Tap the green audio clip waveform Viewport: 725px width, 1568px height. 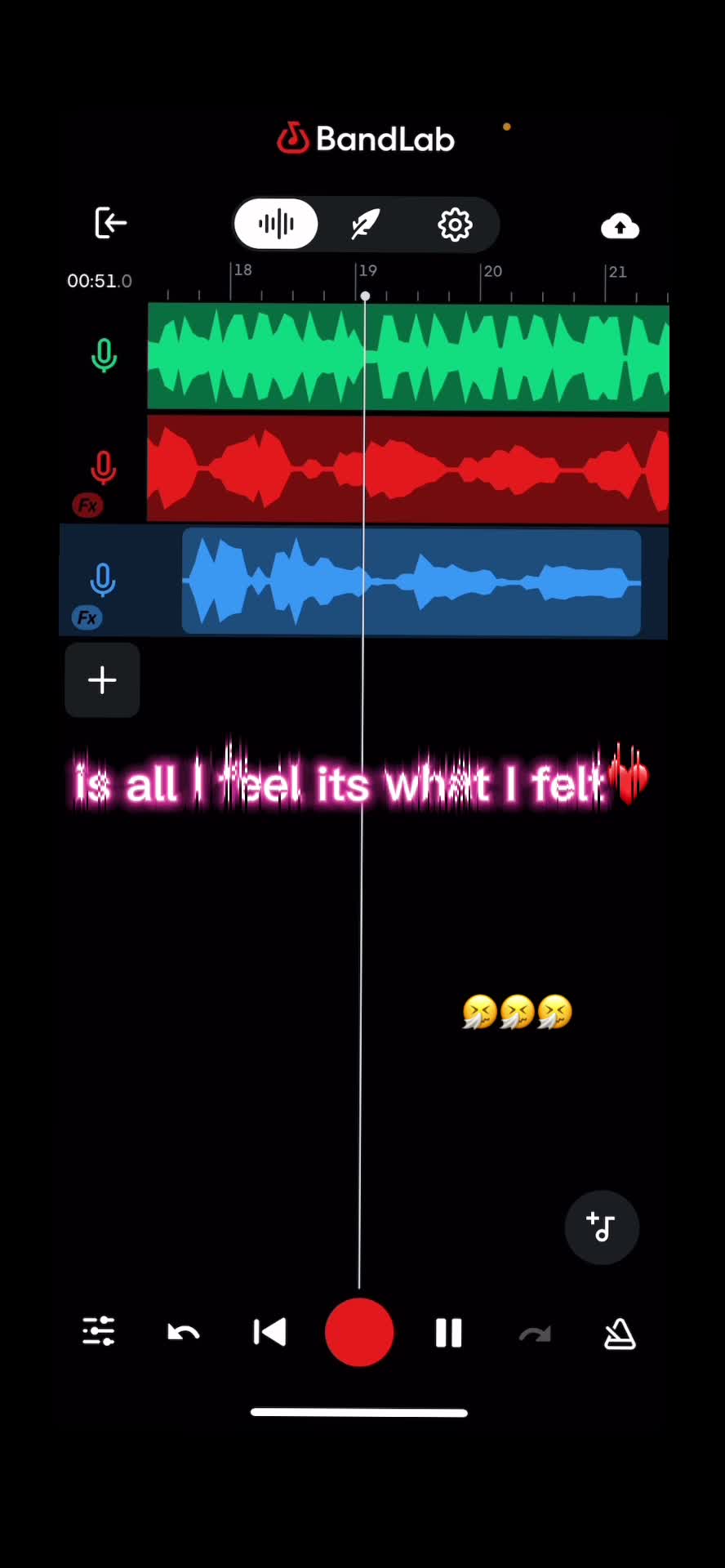click(x=408, y=357)
